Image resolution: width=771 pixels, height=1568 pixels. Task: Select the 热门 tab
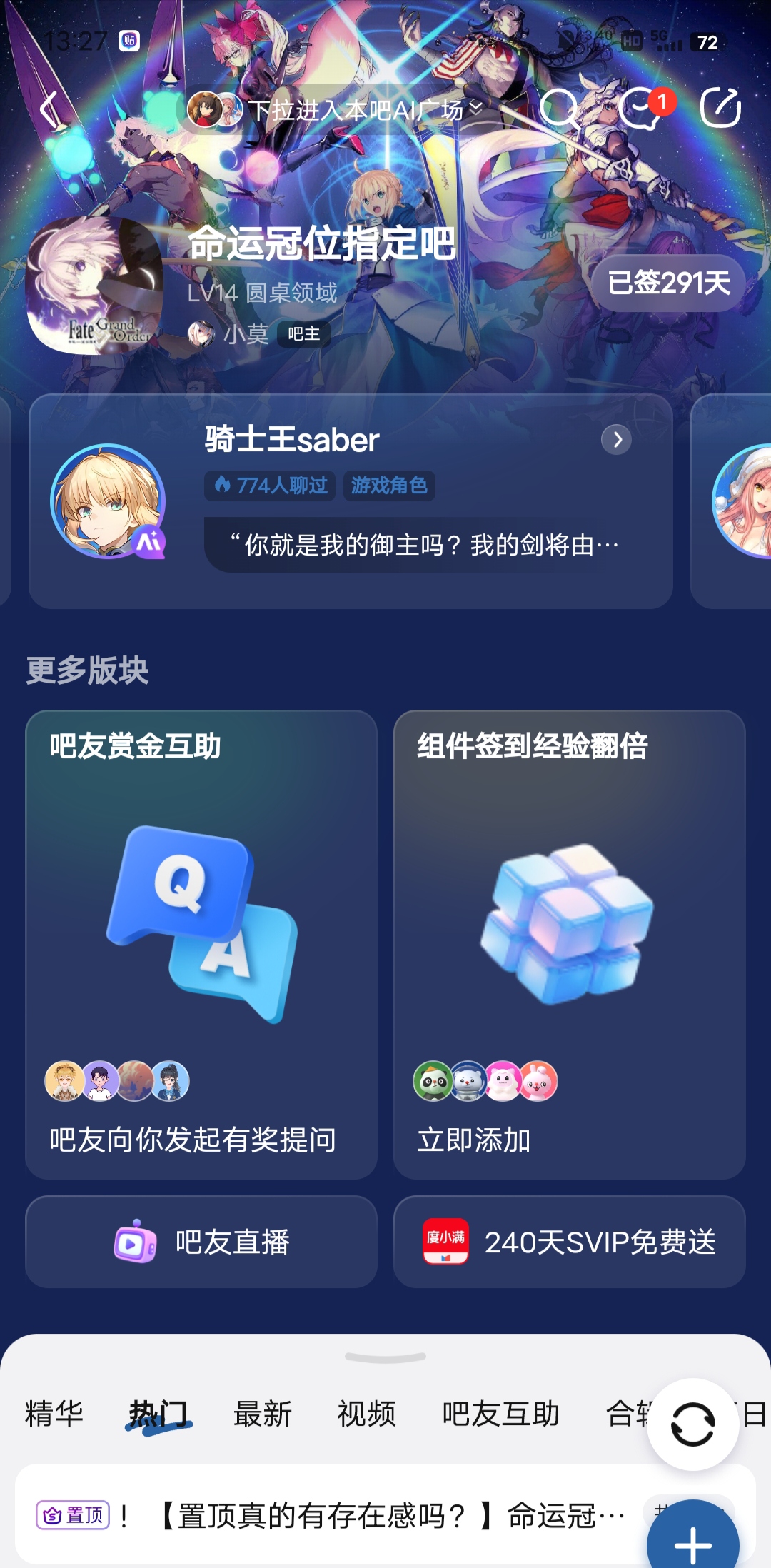(x=158, y=1414)
